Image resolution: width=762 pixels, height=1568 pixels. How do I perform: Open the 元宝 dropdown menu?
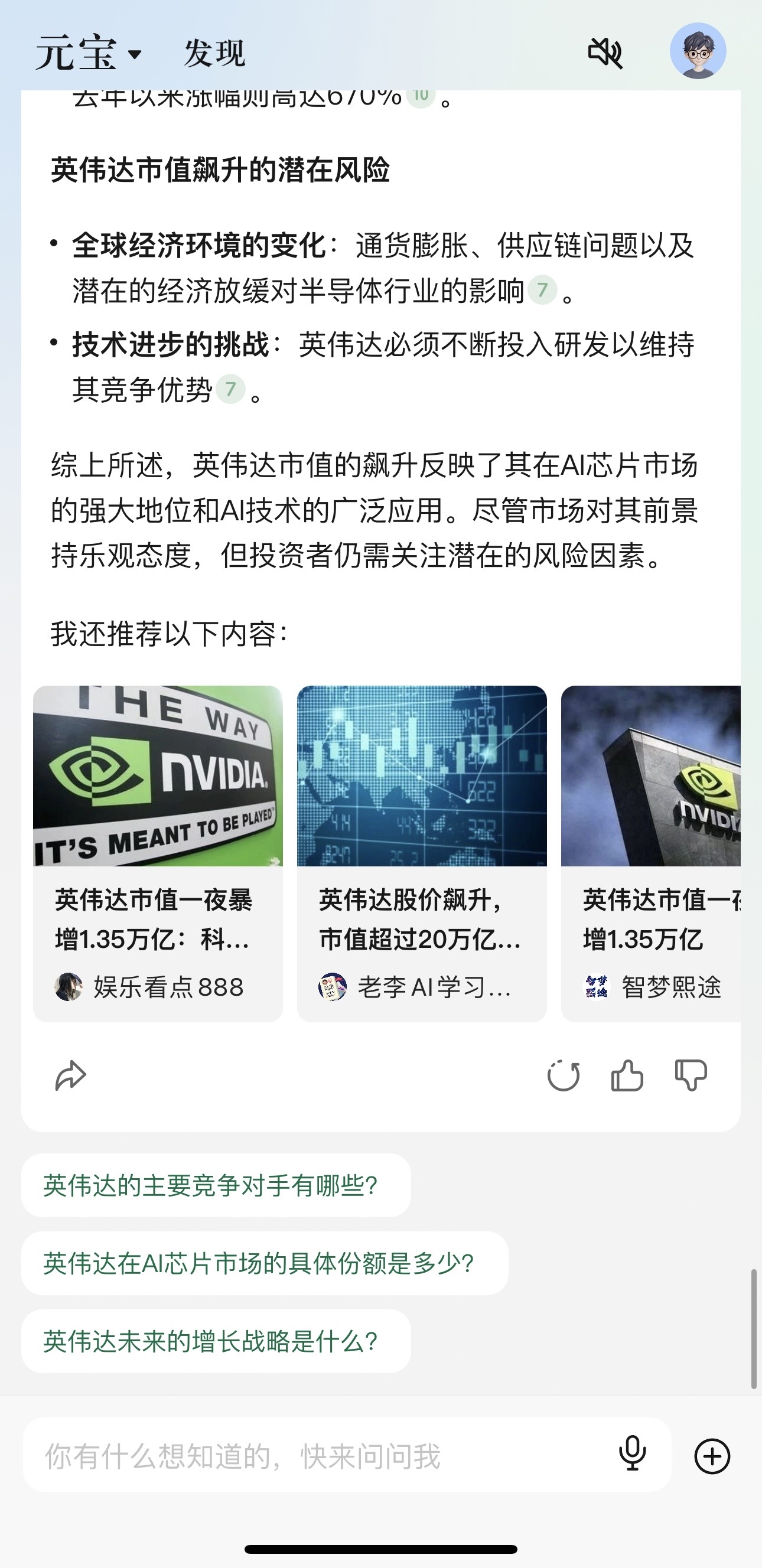pos(88,54)
